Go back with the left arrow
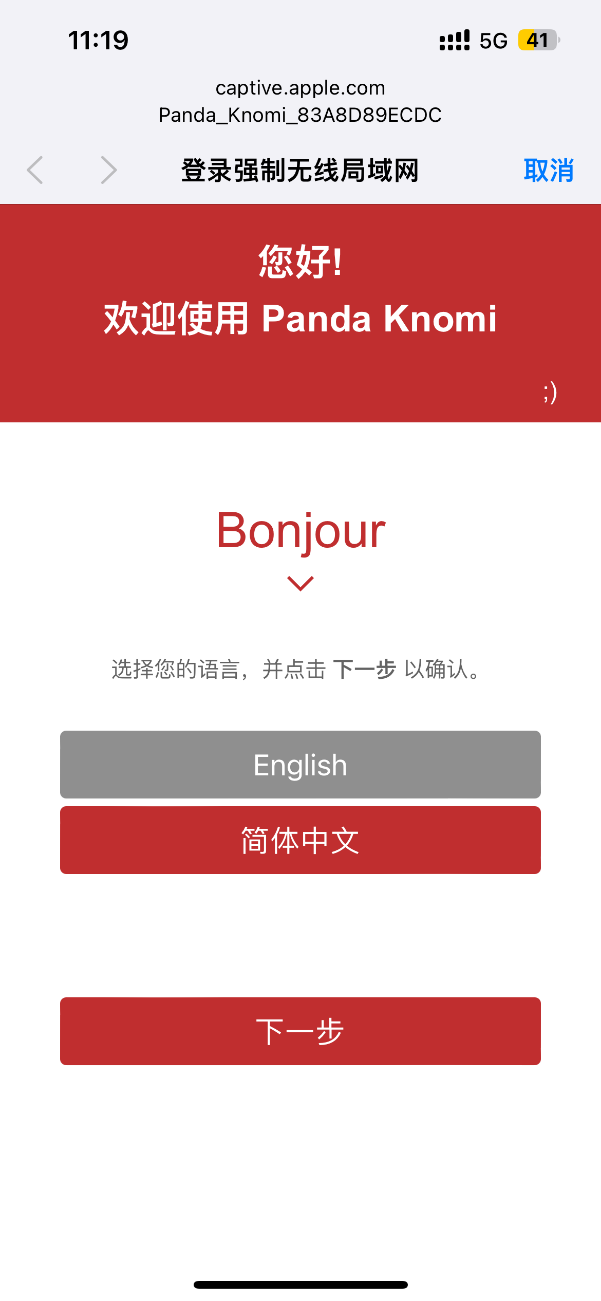 35,171
